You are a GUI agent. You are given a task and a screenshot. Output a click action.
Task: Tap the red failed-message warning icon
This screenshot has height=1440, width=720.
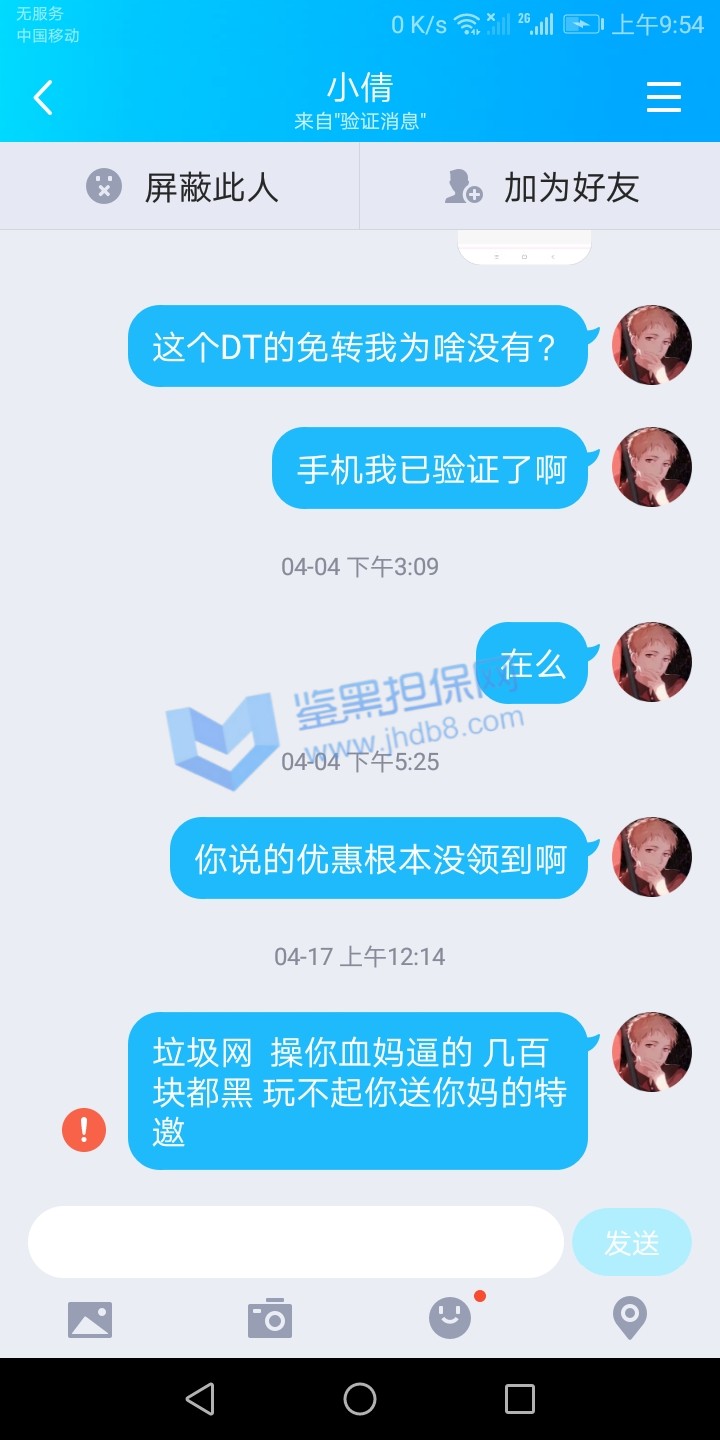point(84,1130)
